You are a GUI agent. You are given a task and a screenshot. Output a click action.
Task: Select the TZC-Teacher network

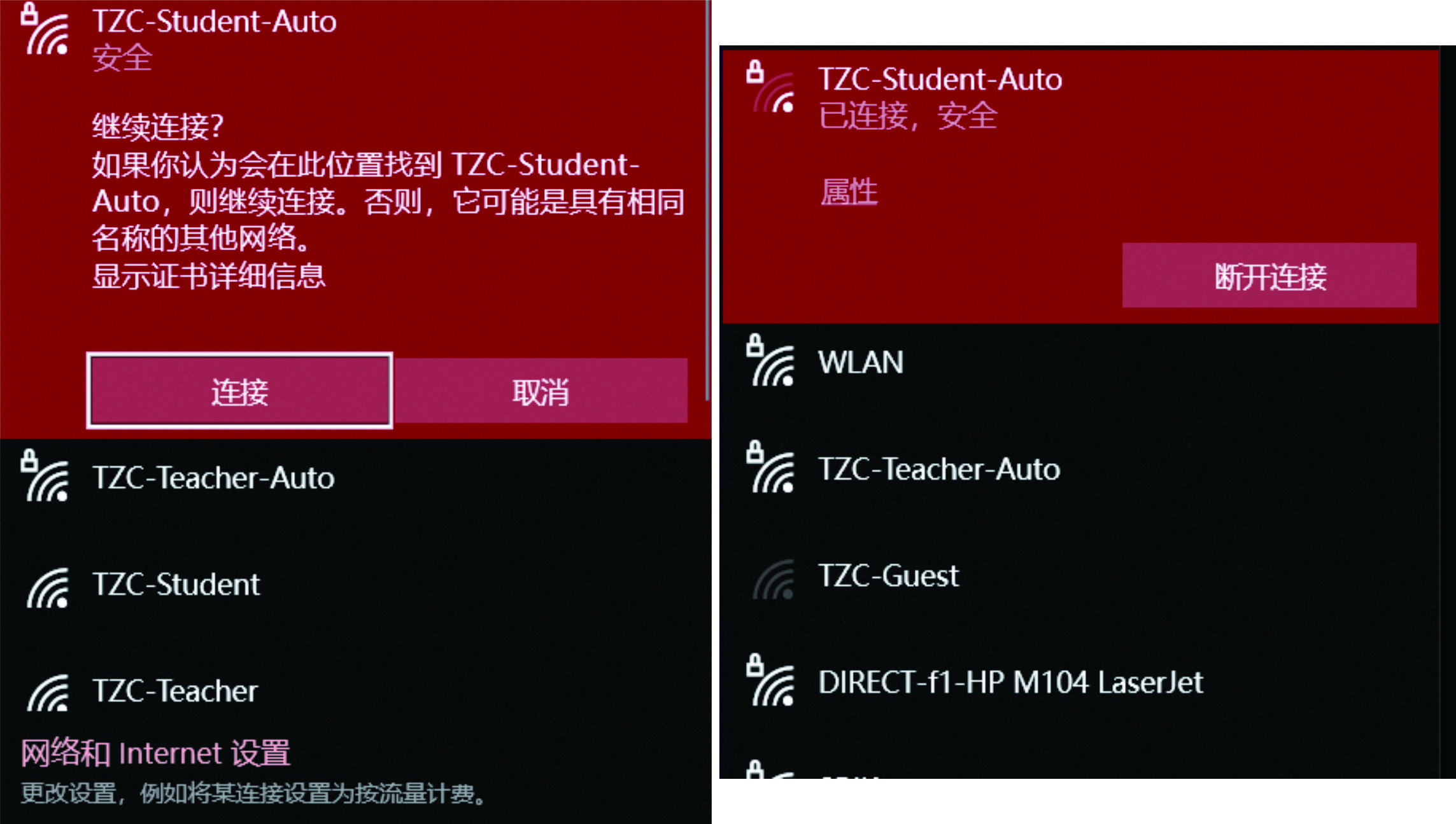pos(175,691)
